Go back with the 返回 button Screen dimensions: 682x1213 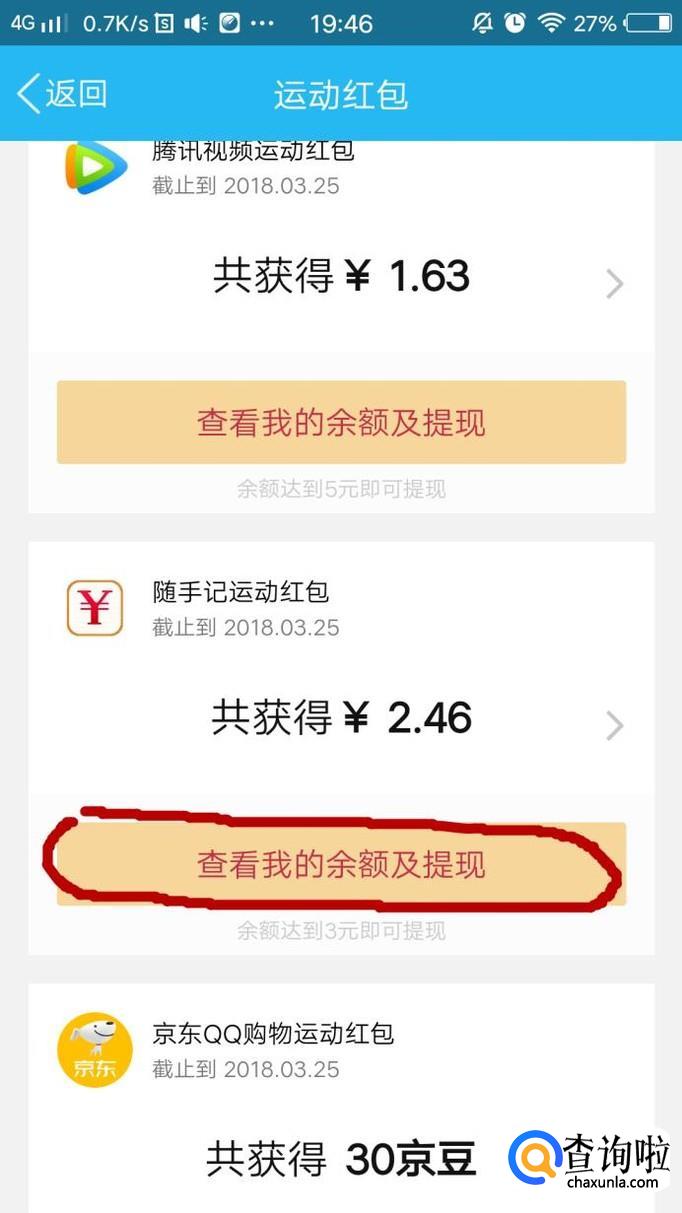click(62, 94)
